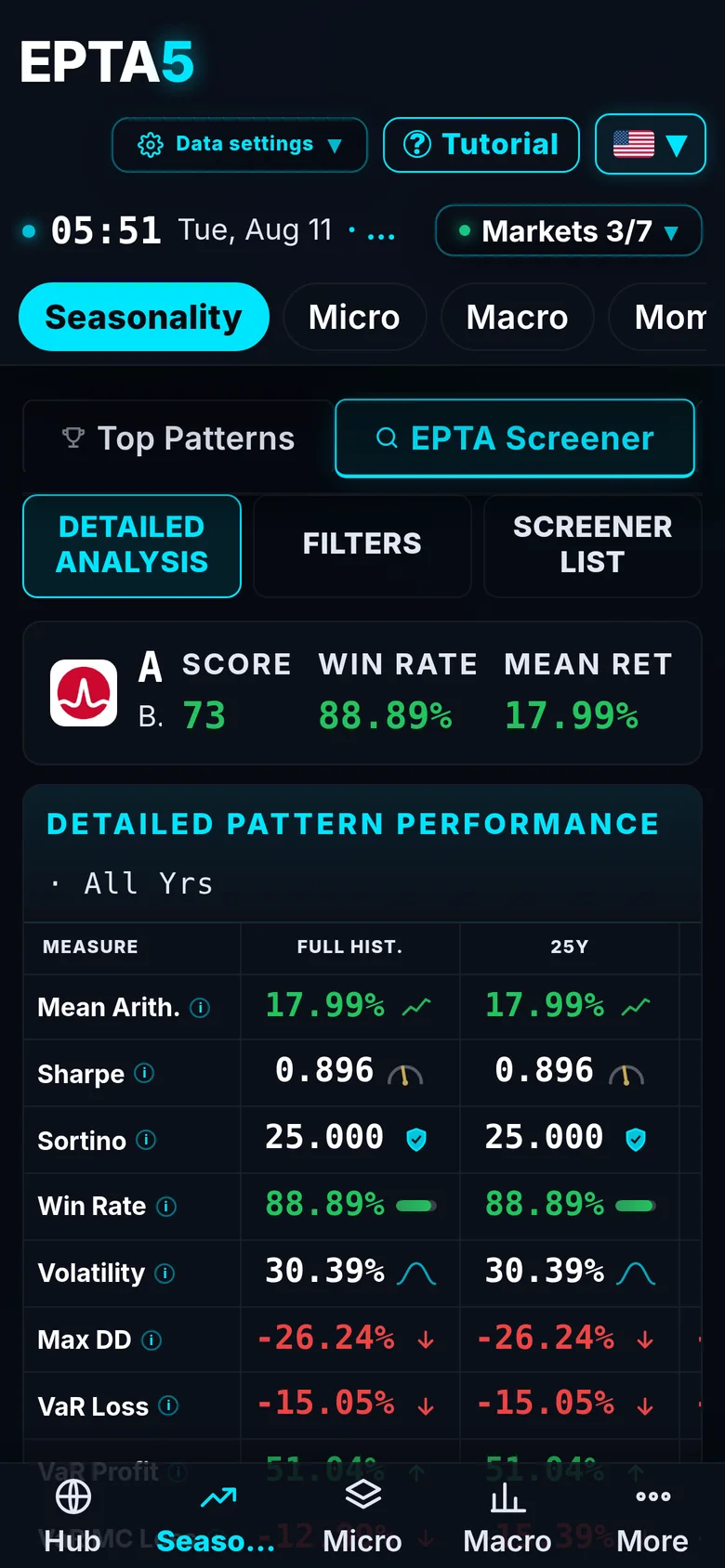The height and width of the screenshot is (1568, 725).
Task: Switch to the Micro category tab at the top
Action: pyautogui.click(x=354, y=317)
